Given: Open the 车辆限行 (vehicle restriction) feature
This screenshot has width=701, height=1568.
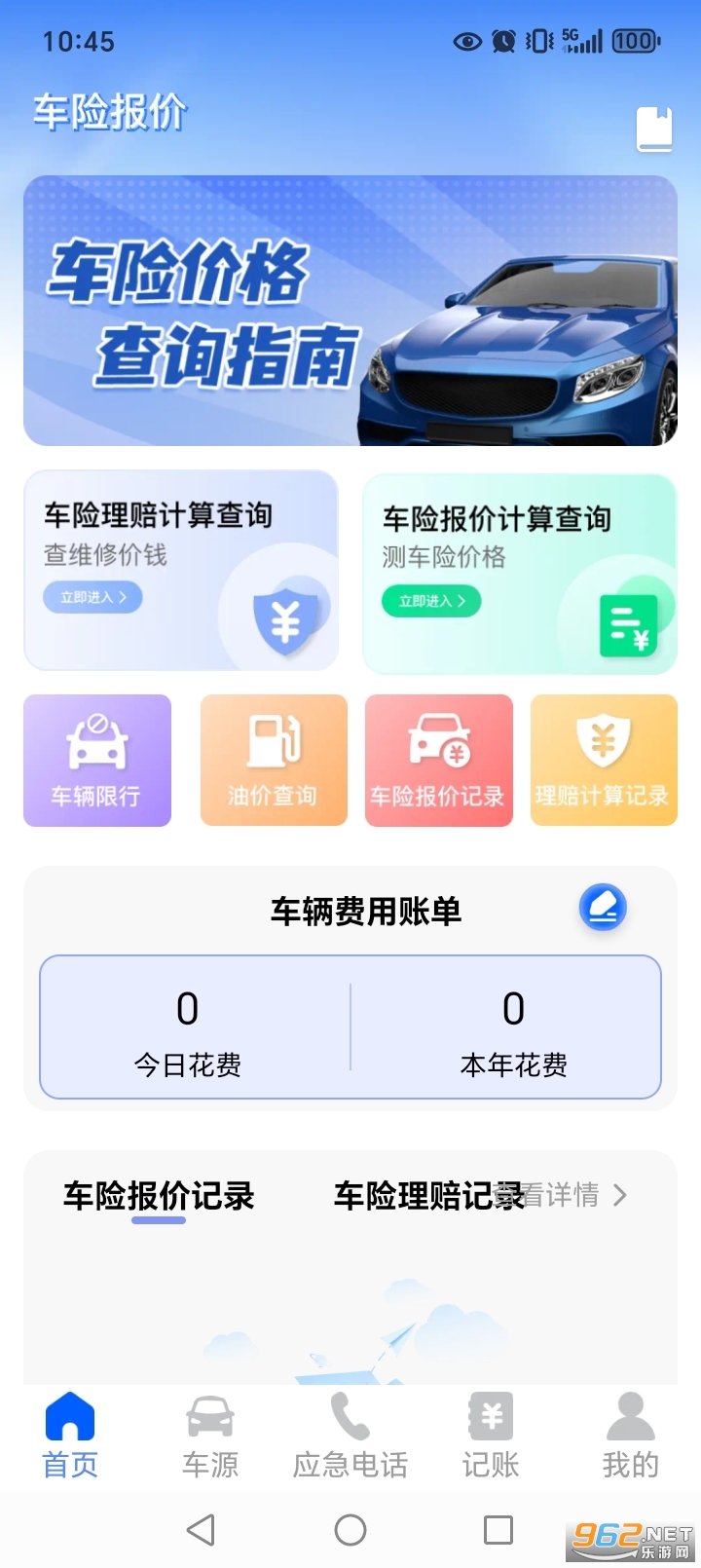Looking at the screenshot, I should [x=96, y=760].
